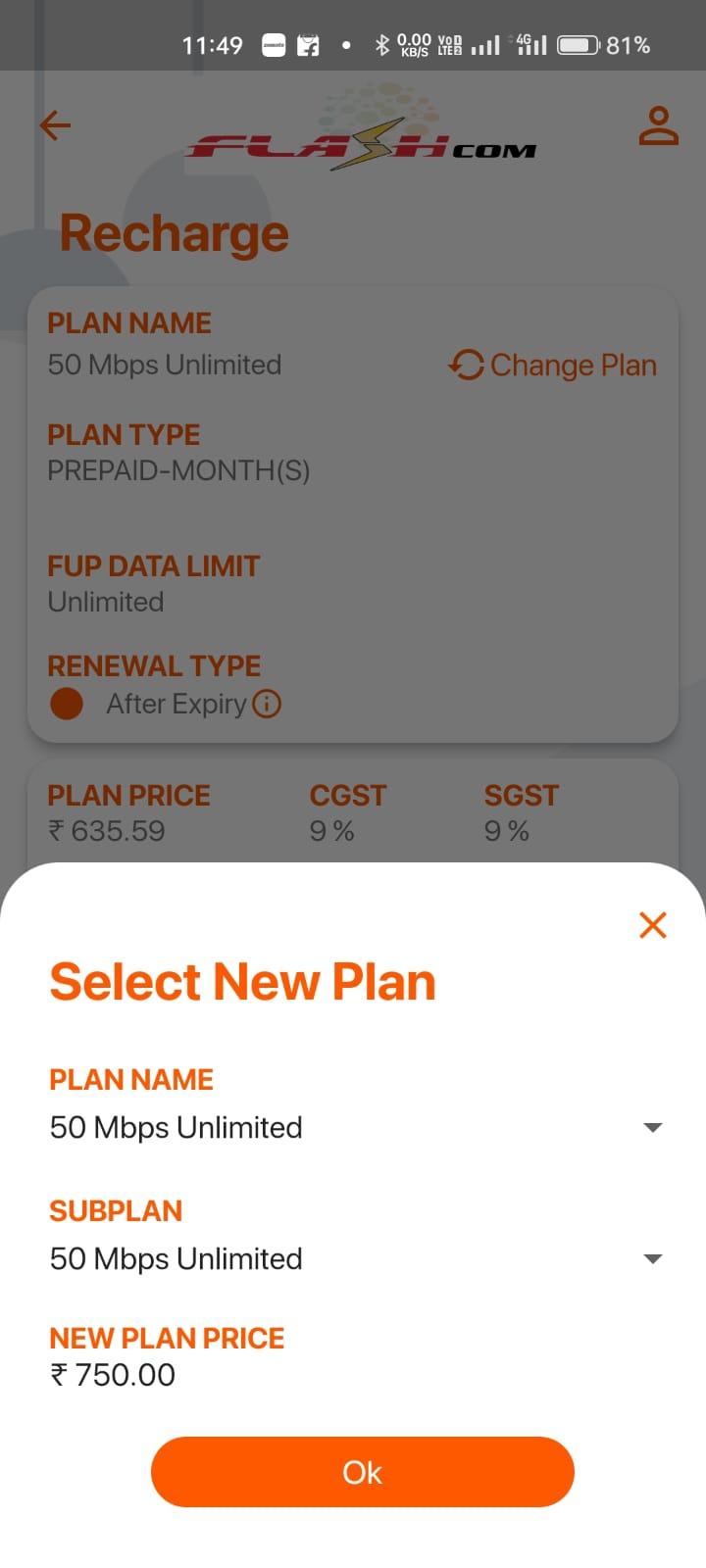
Task: Close the Select New Plan sheet
Action: click(652, 924)
